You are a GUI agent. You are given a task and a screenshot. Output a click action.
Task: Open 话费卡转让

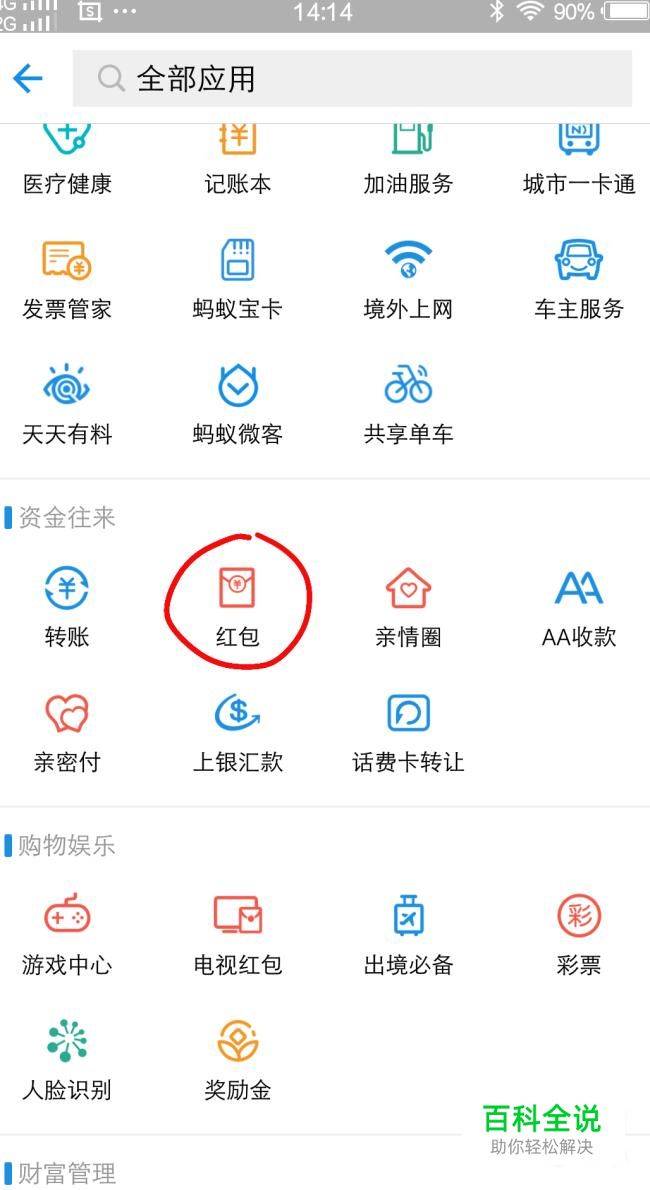point(409,733)
